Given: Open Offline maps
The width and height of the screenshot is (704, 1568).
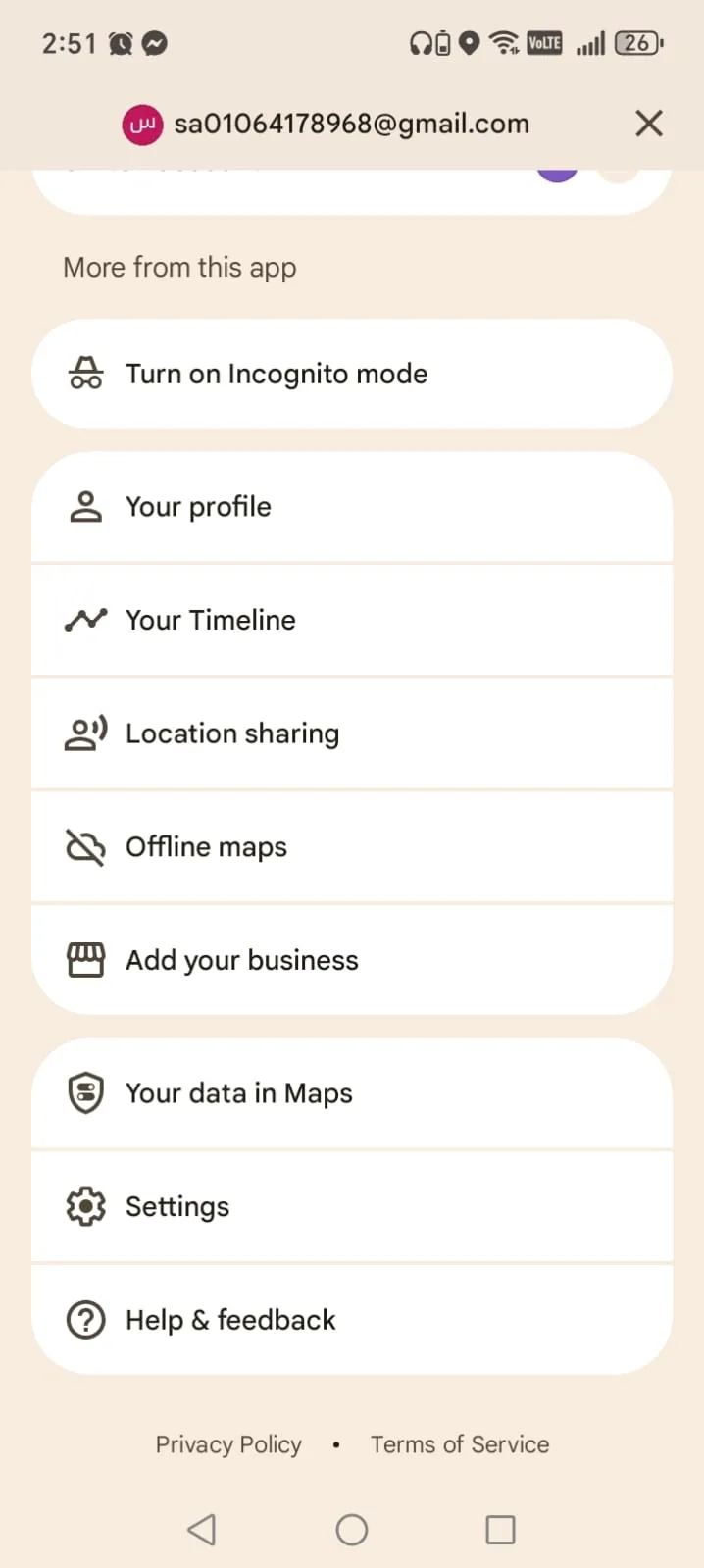Looking at the screenshot, I should click(352, 847).
